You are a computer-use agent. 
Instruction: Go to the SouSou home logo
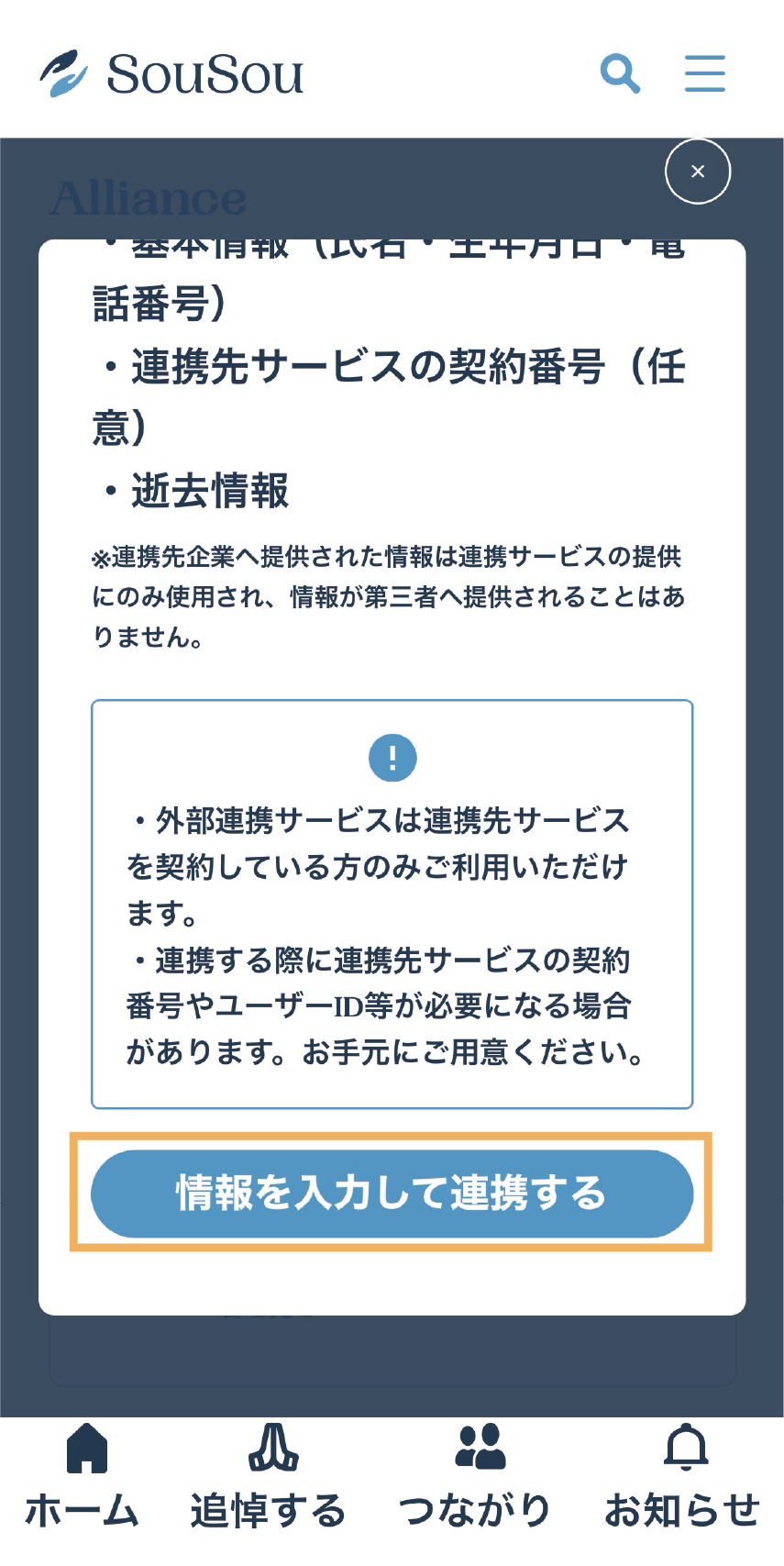click(171, 73)
